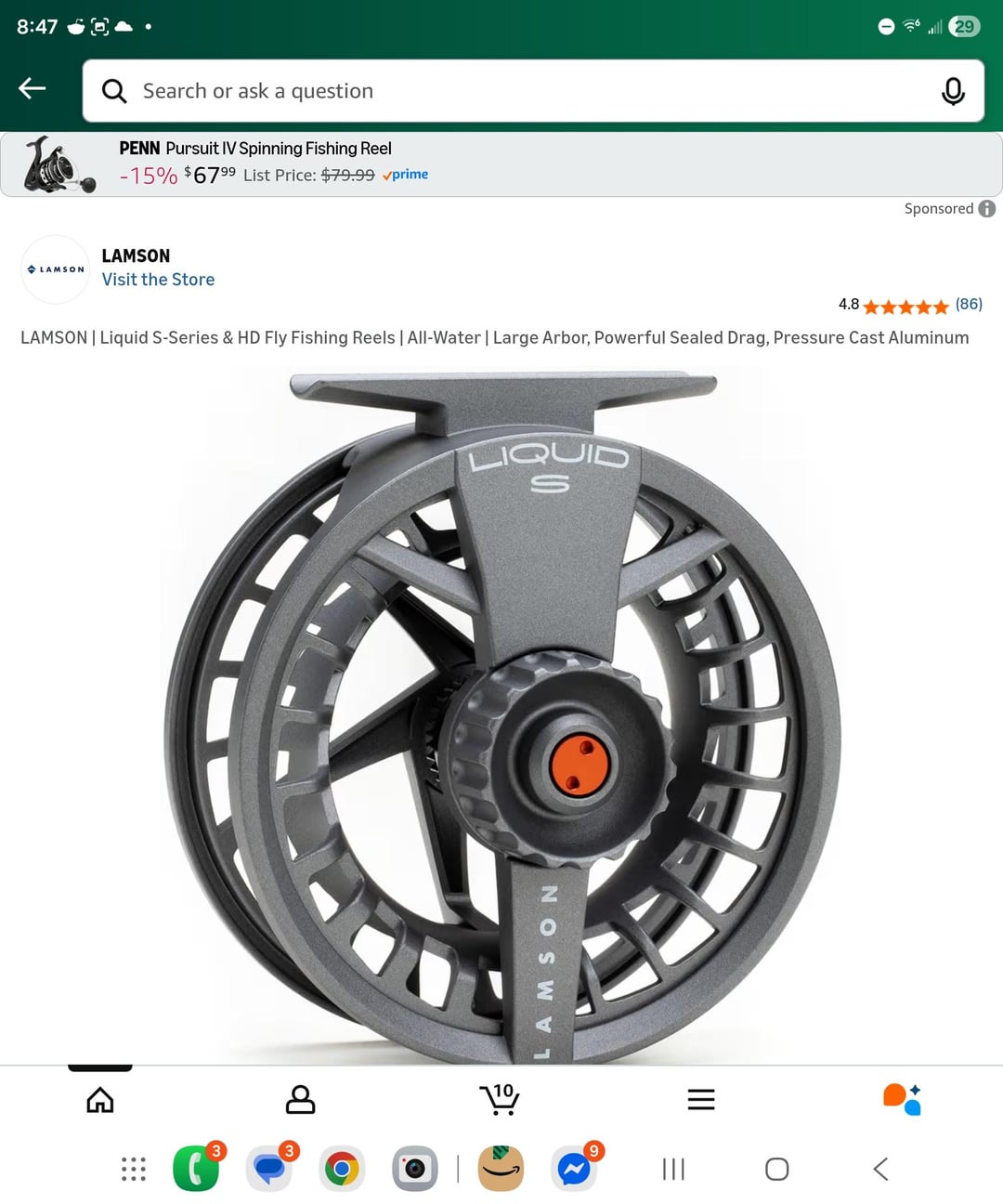Show recent apps
The width and height of the screenshot is (1003, 1204).
point(673,1169)
